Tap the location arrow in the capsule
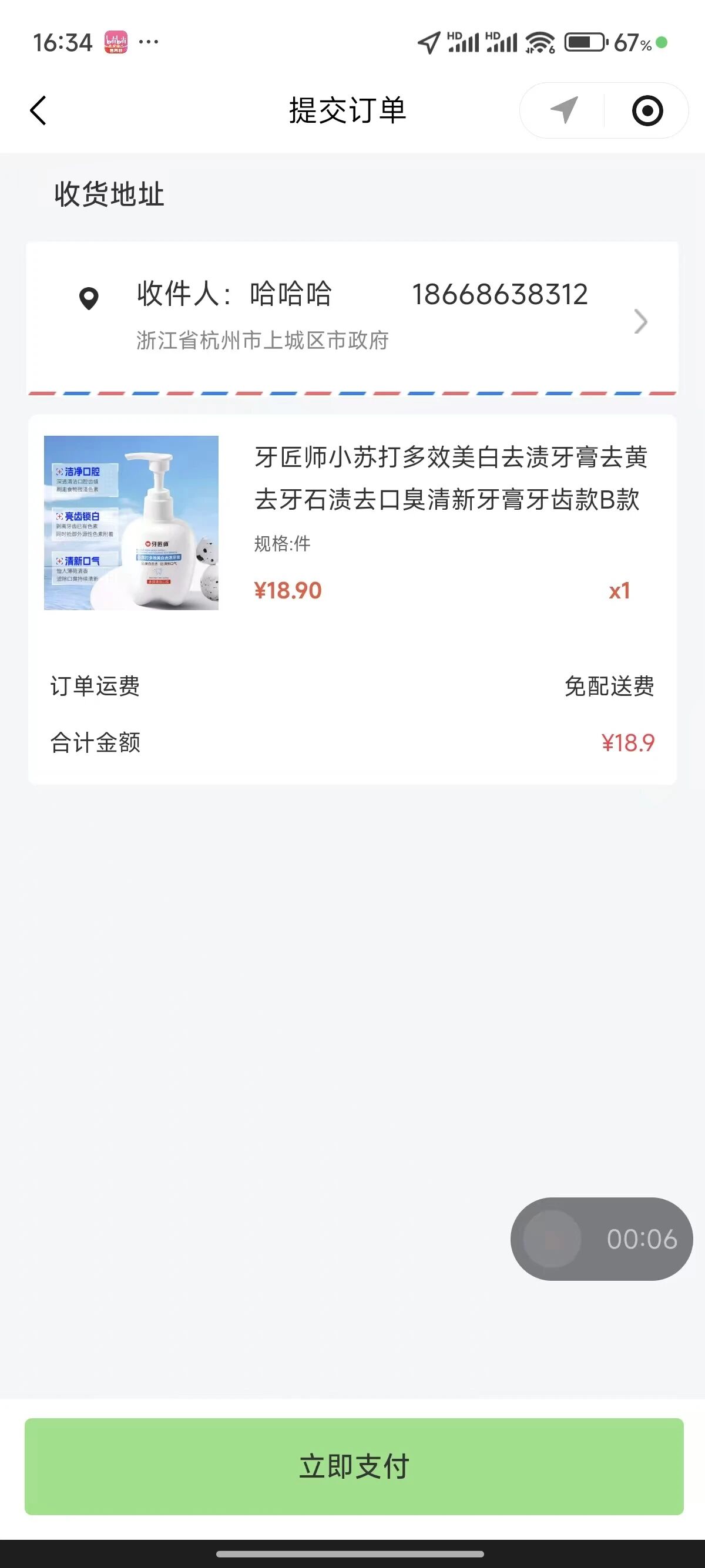The width and height of the screenshot is (705, 1568). pos(564,111)
